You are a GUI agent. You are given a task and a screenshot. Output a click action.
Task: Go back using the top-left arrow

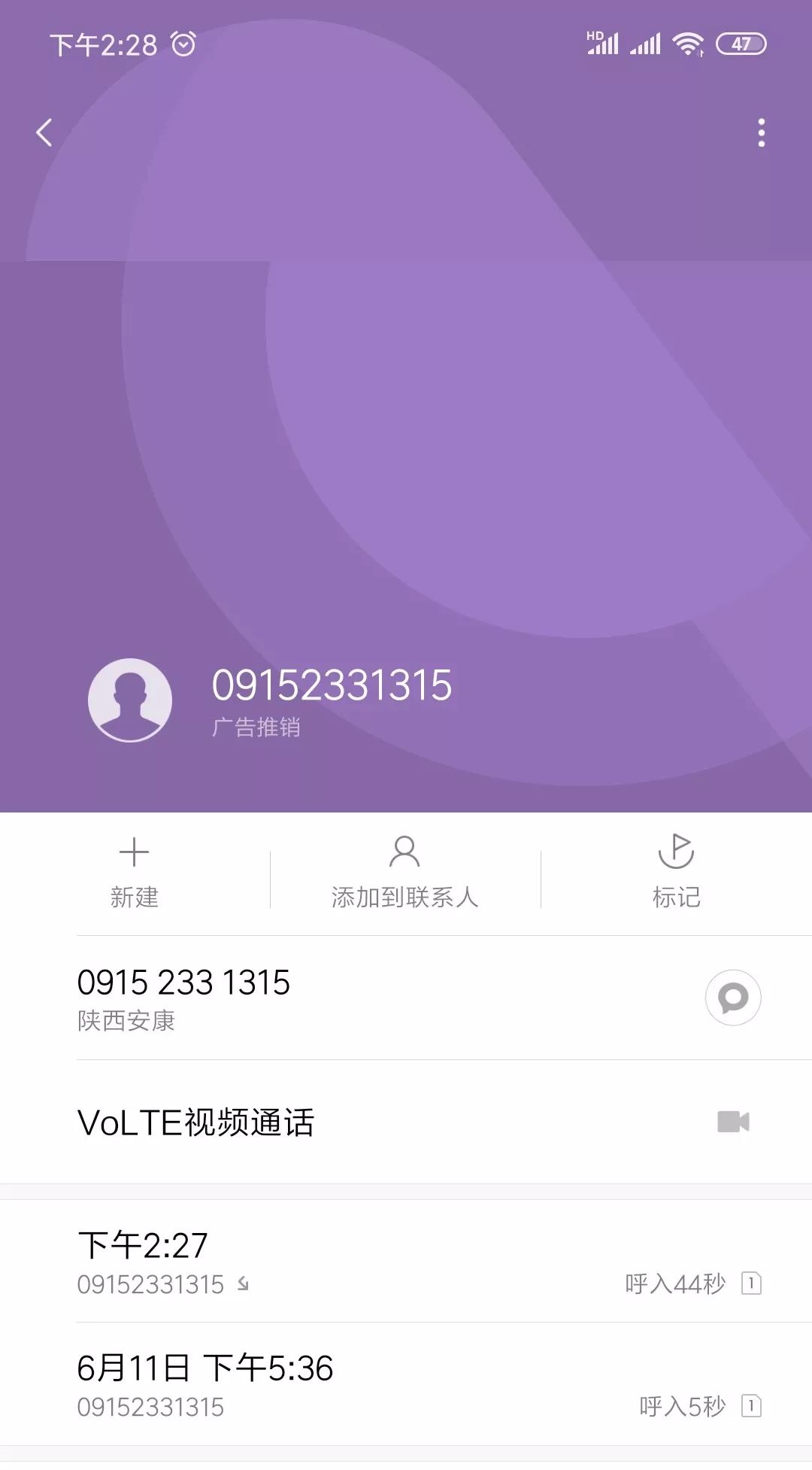coord(44,133)
